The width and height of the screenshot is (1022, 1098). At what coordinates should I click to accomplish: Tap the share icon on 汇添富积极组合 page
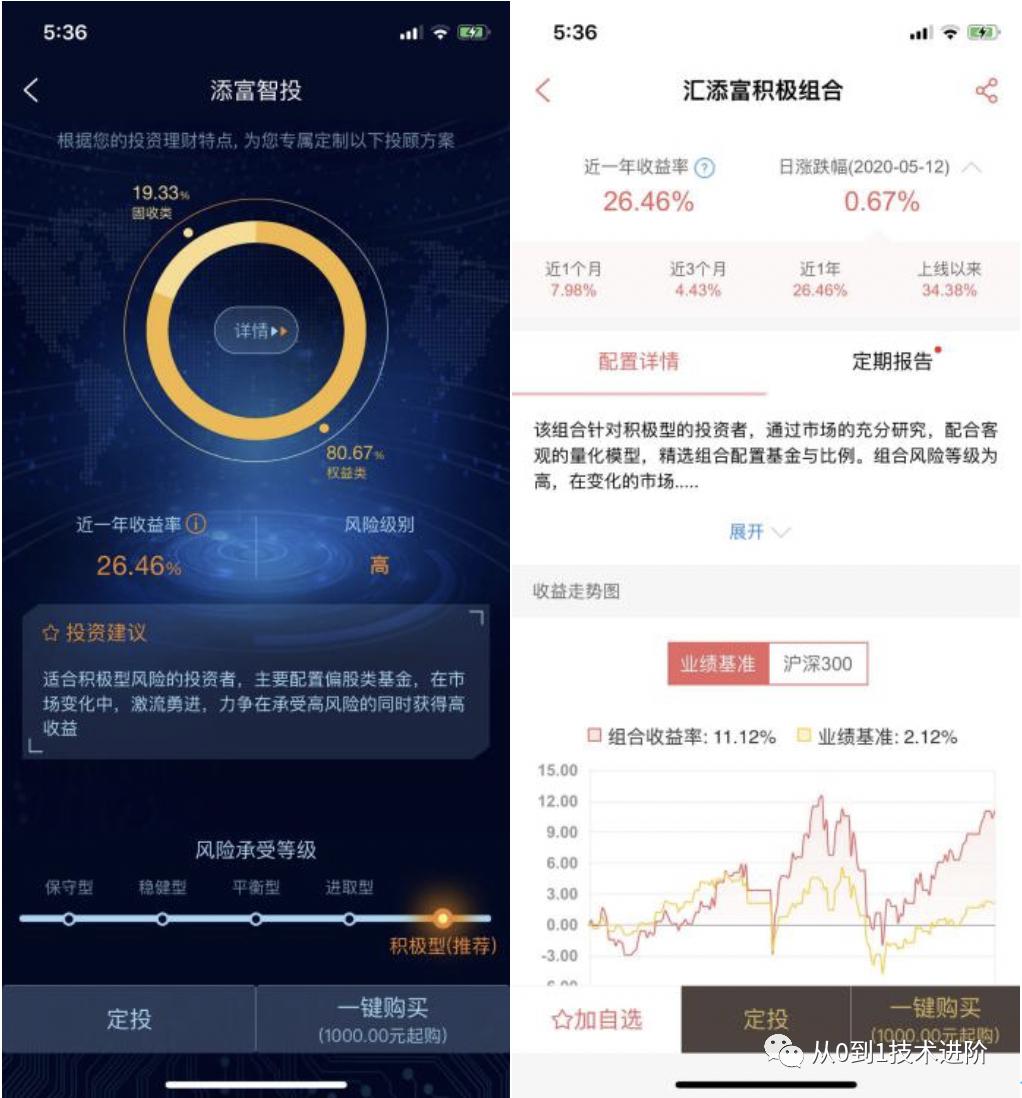(x=989, y=90)
